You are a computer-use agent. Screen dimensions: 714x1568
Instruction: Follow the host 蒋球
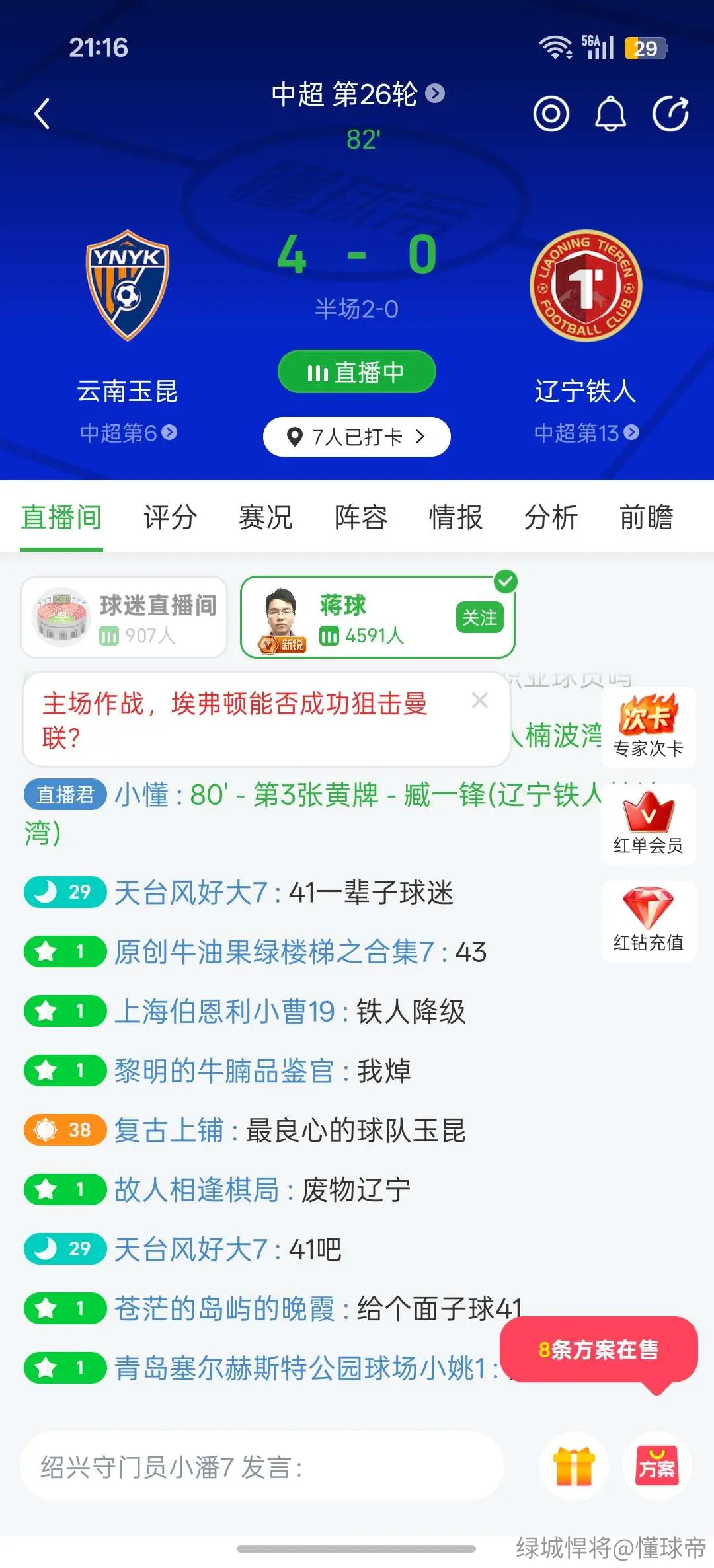(479, 618)
